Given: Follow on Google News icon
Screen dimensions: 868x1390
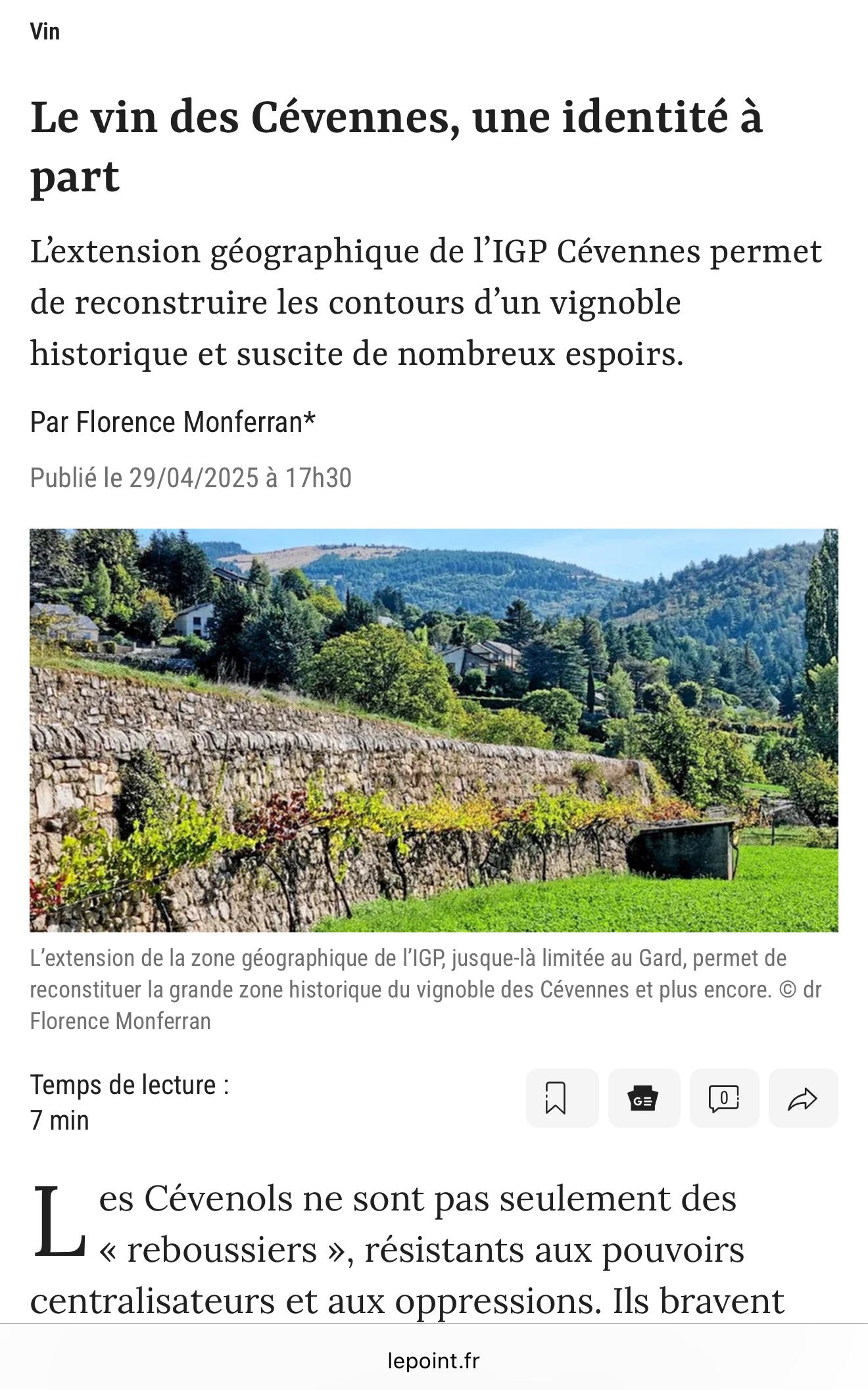Looking at the screenshot, I should tap(644, 1098).
